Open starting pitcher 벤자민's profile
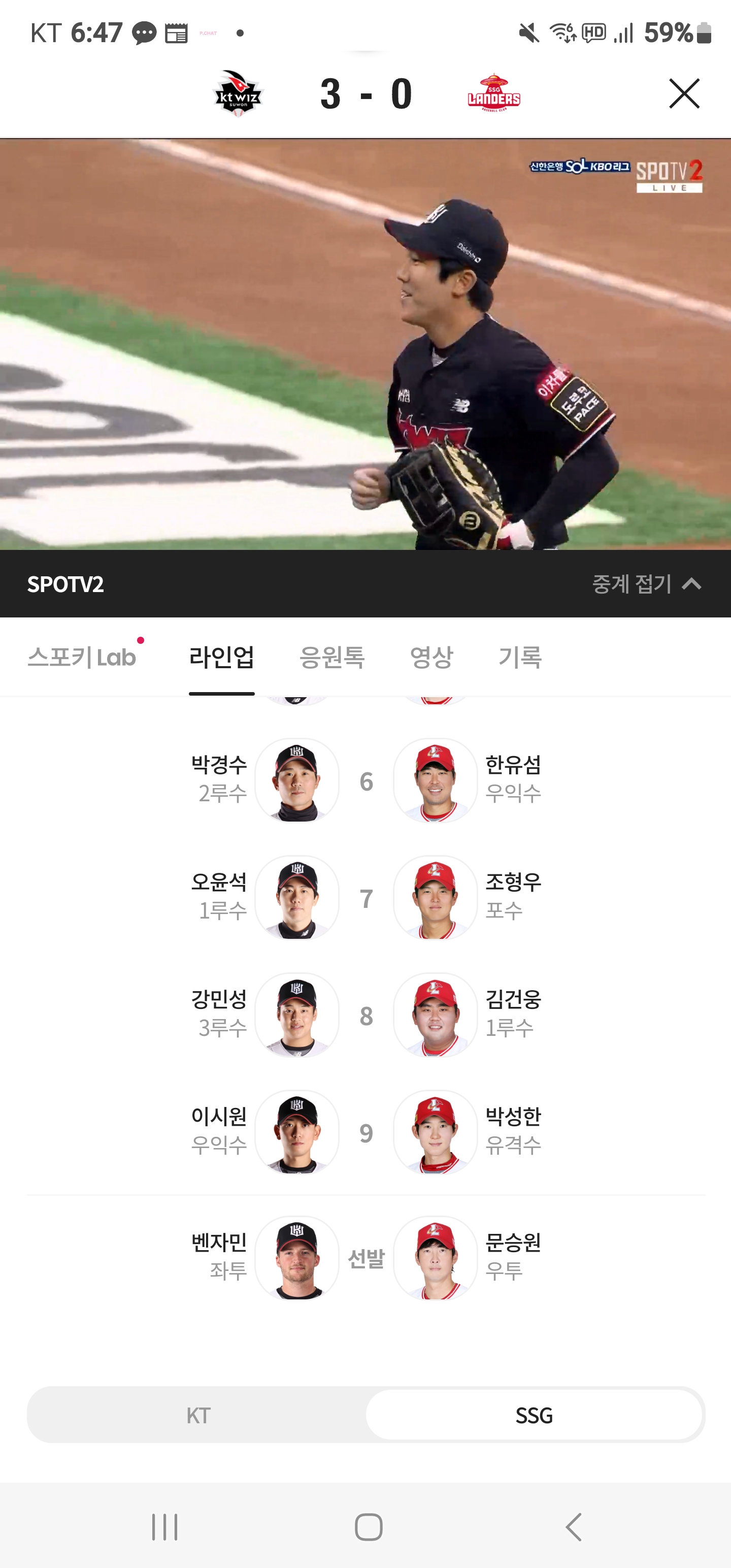731x1568 pixels. [x=297, y=1258]
